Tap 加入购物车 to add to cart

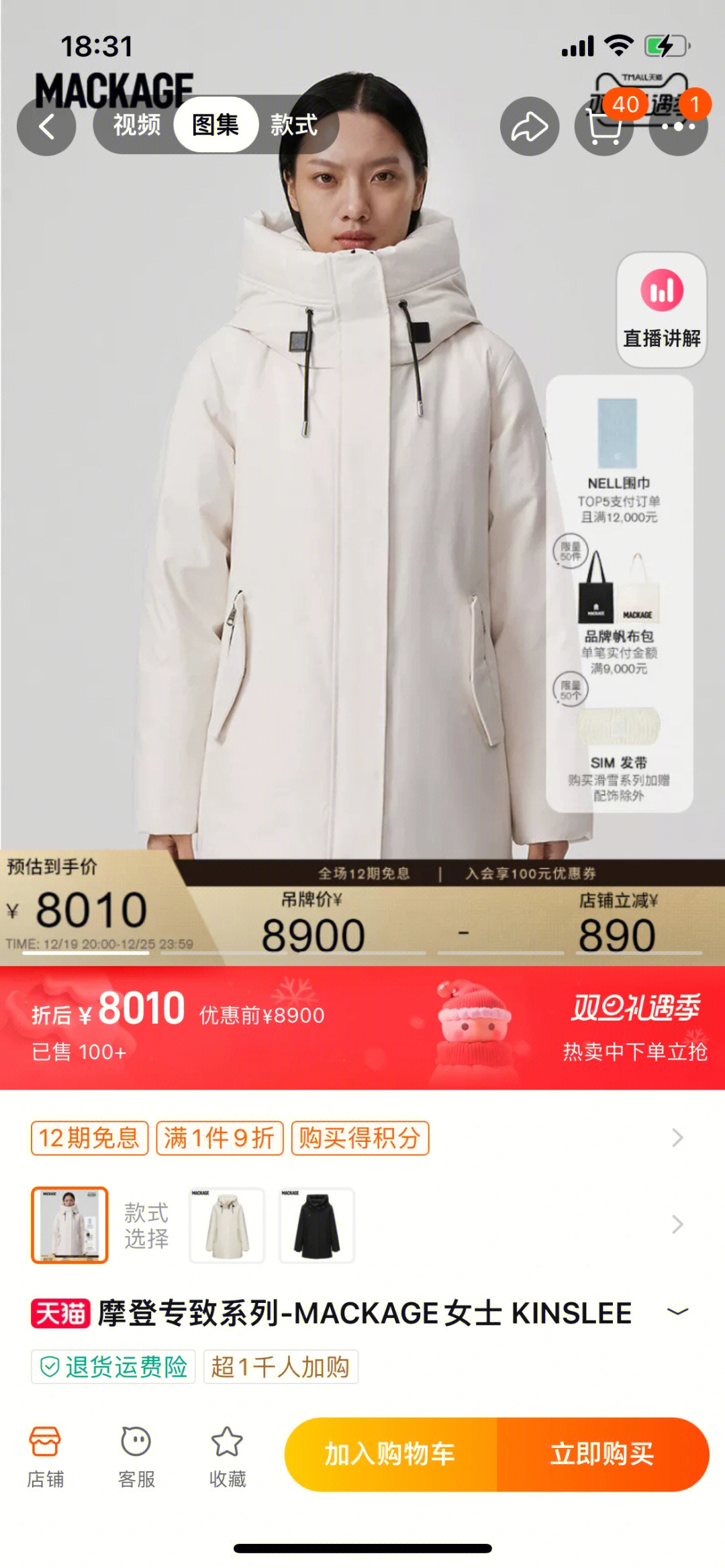[x=390, y=1455]
